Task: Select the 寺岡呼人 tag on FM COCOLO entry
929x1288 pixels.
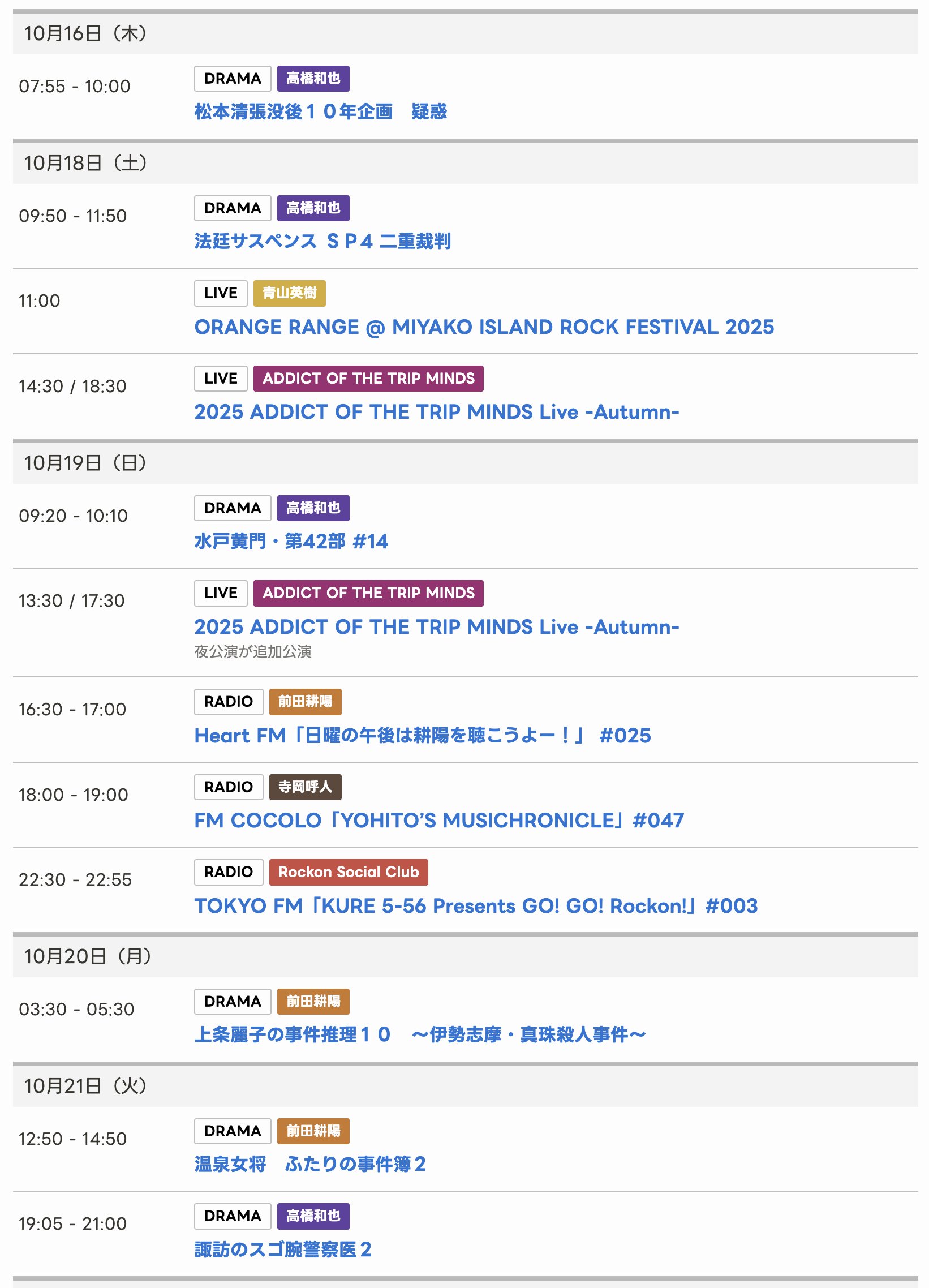Action: click(x=306, y=787)
